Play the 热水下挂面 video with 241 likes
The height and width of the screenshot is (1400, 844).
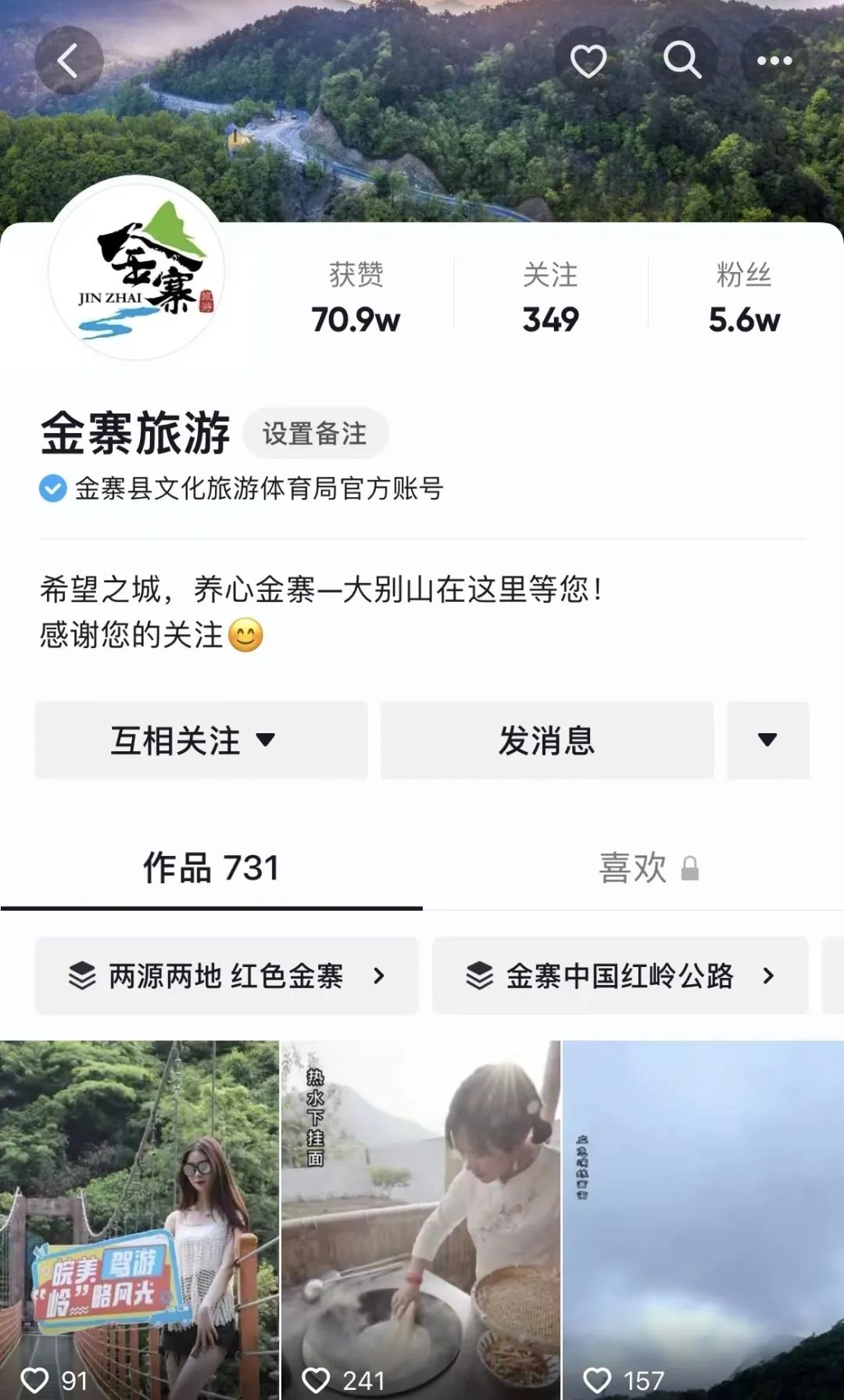coord(420,1219)
